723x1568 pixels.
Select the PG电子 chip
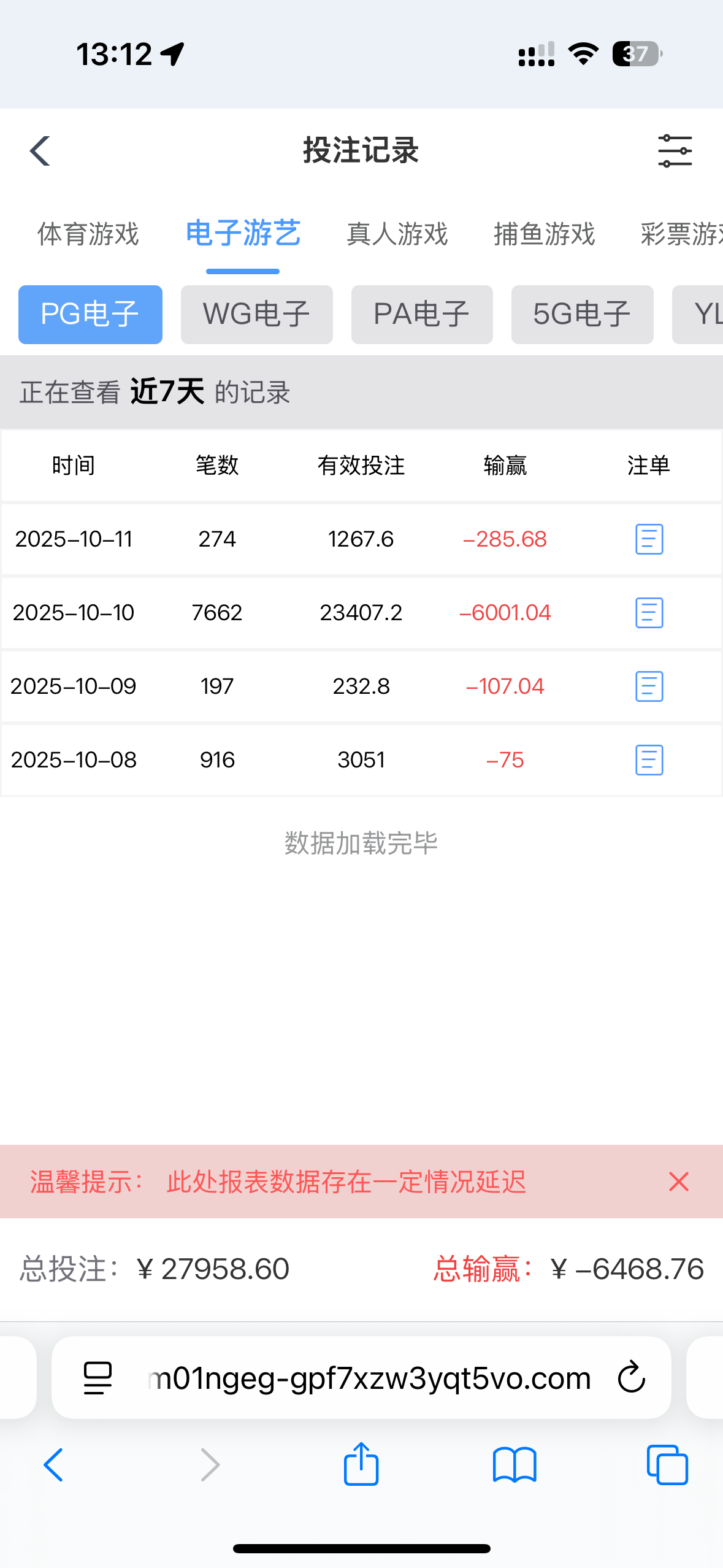point(90,315)
